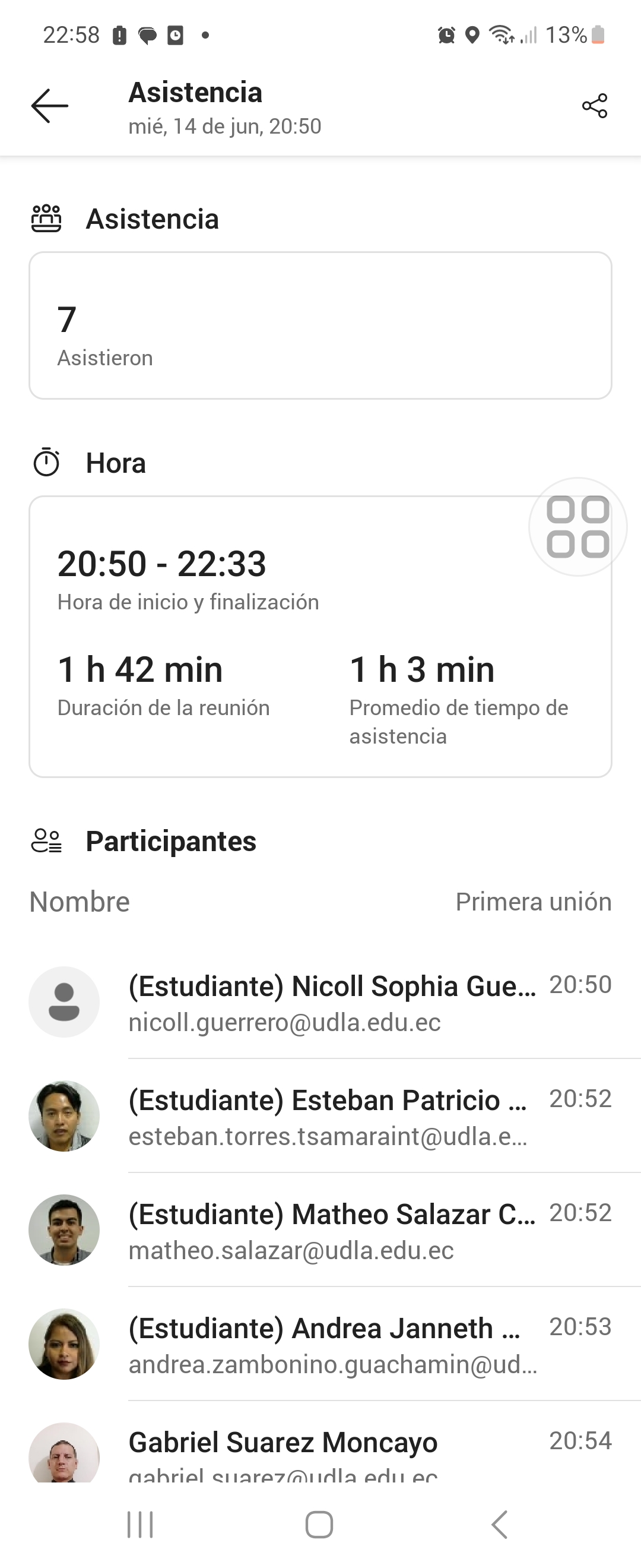Tap the floating four-squares button

point(577,526)
